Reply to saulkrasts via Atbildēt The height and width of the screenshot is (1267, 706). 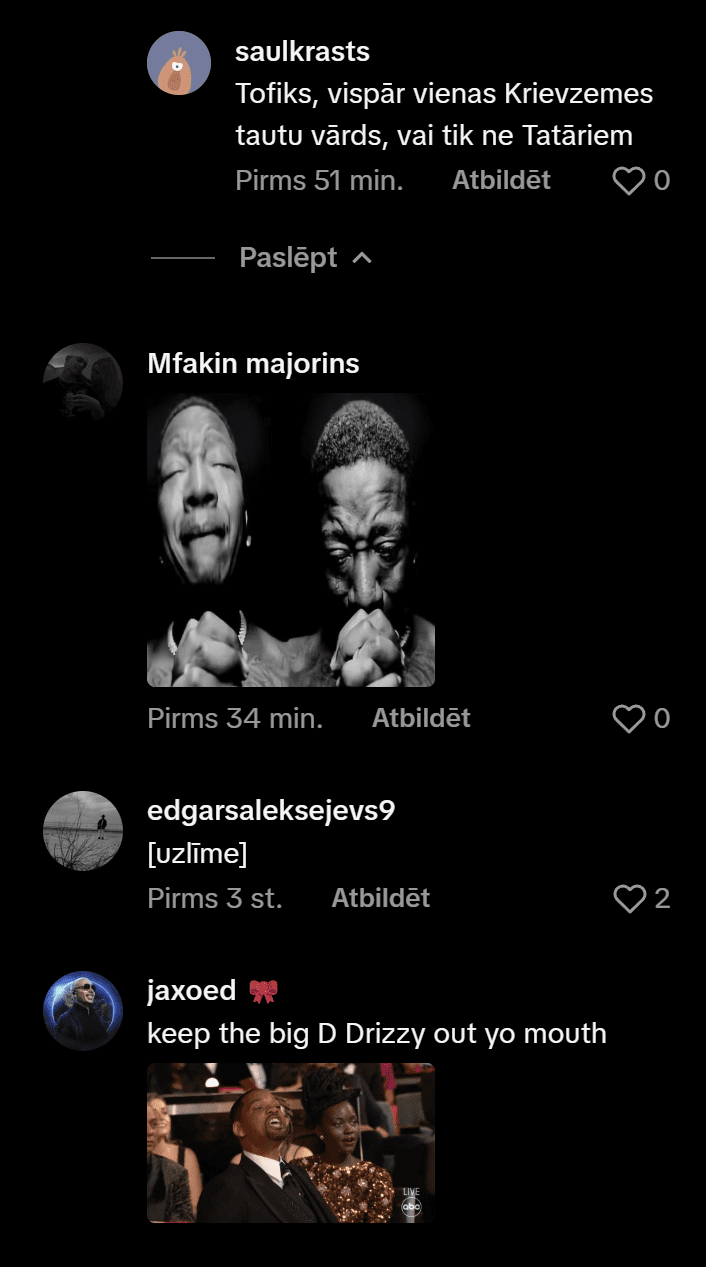click(501, 181)
